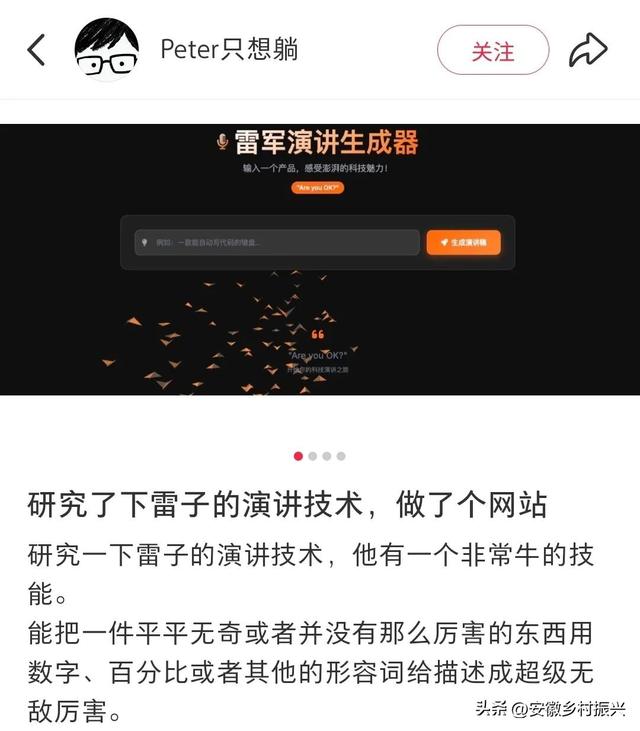Share this post via arrow icon
Screen dimensions: 640x731
pos(588,50)
